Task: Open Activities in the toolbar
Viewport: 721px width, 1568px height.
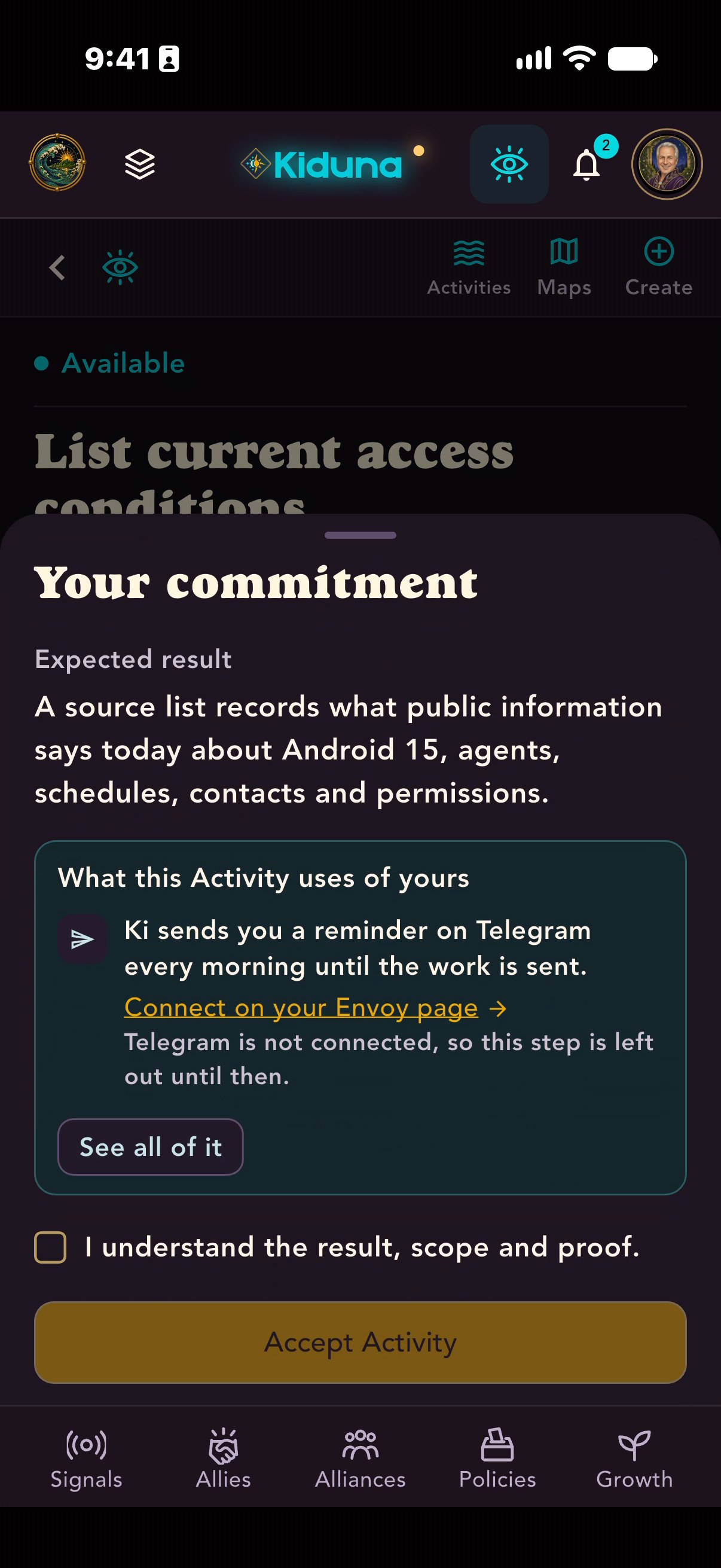Action: click(x=469, y=267)
